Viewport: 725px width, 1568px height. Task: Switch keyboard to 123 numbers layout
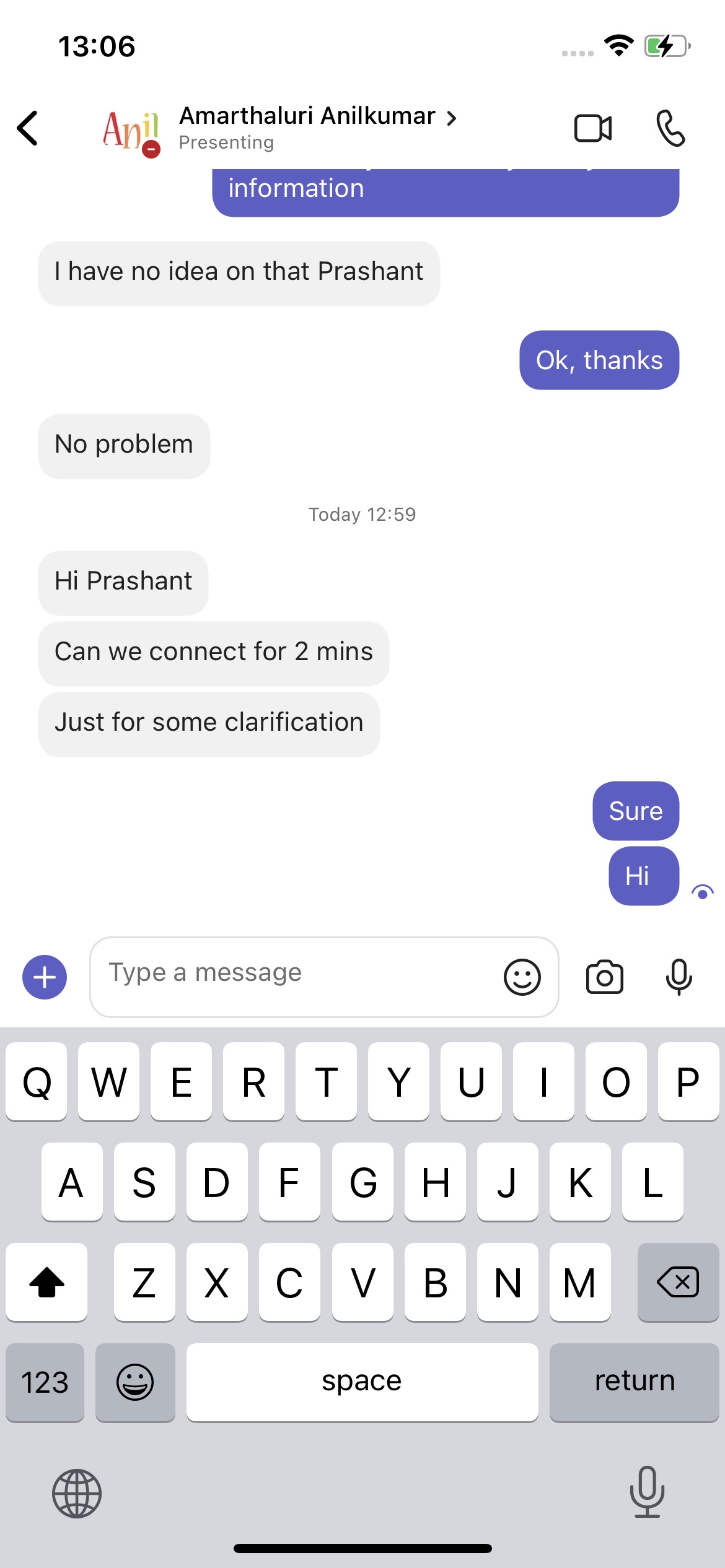45,1382
